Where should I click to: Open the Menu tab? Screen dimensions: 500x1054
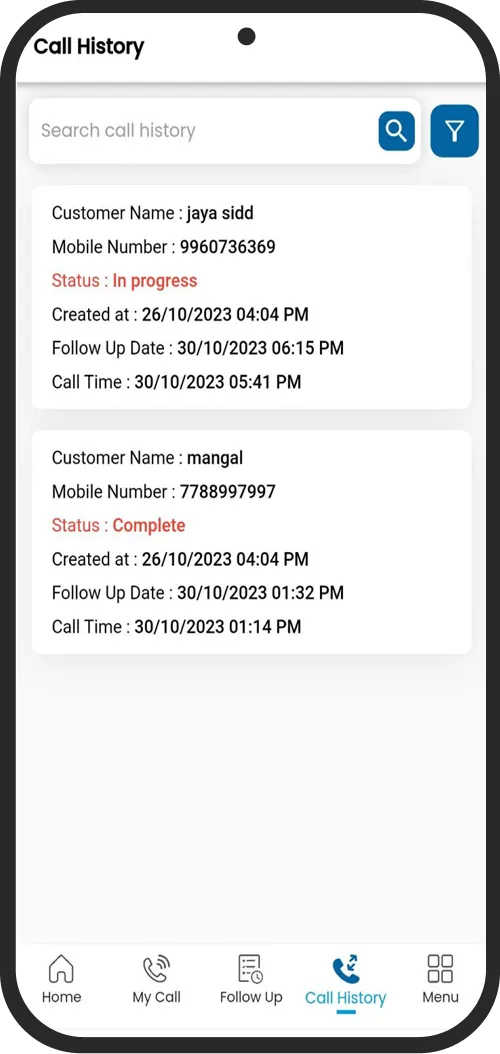(440, 979)
